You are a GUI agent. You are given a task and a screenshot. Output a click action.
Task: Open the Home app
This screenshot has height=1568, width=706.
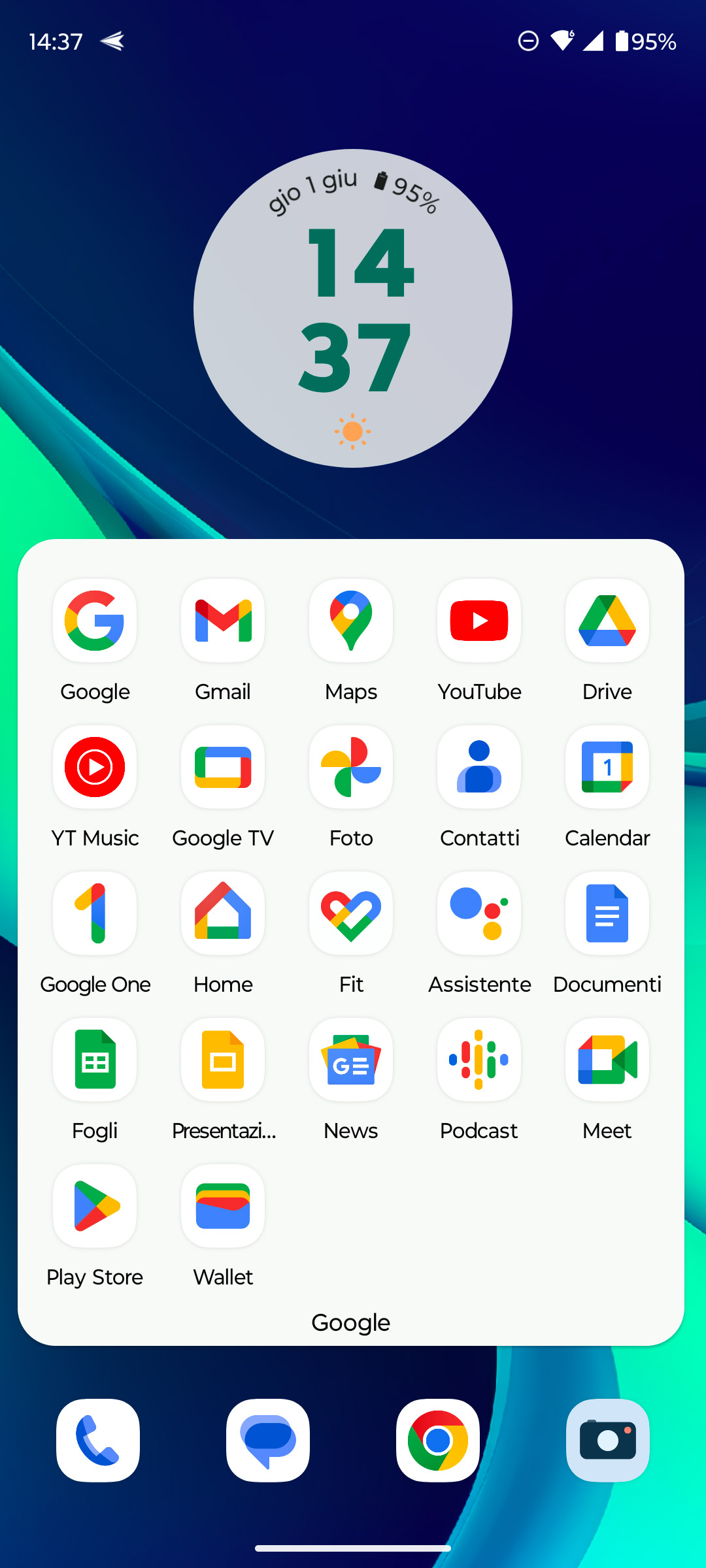click(x=223, y=914)
